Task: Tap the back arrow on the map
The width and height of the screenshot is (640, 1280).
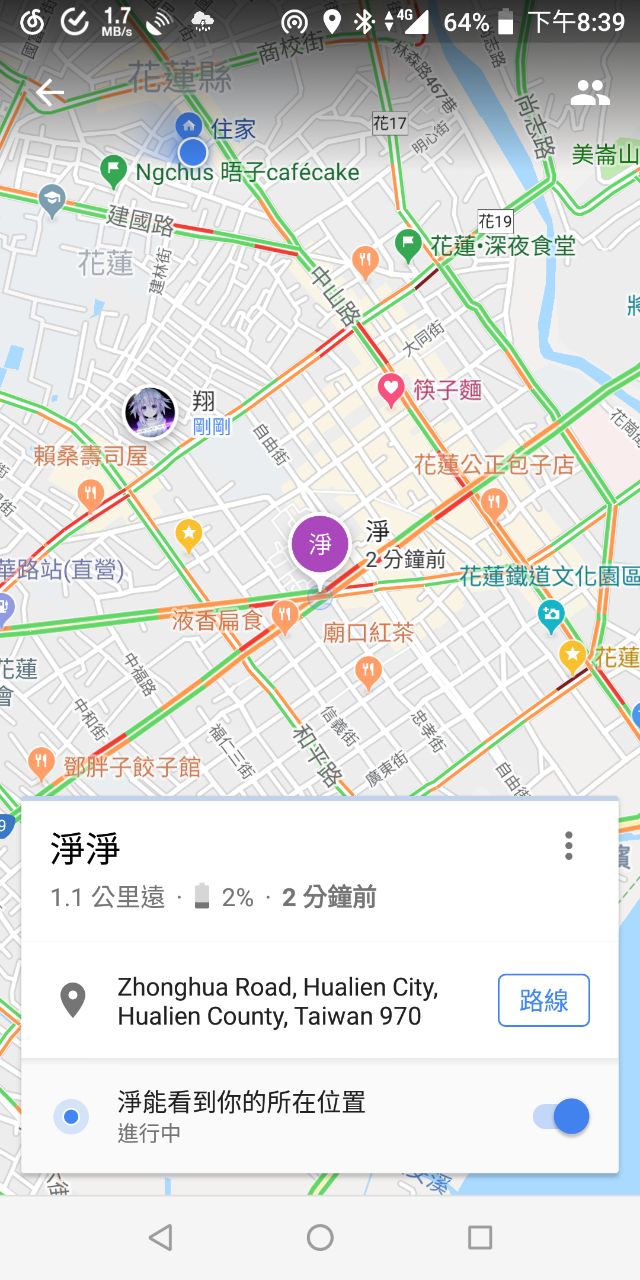Action: pos(49,94)
